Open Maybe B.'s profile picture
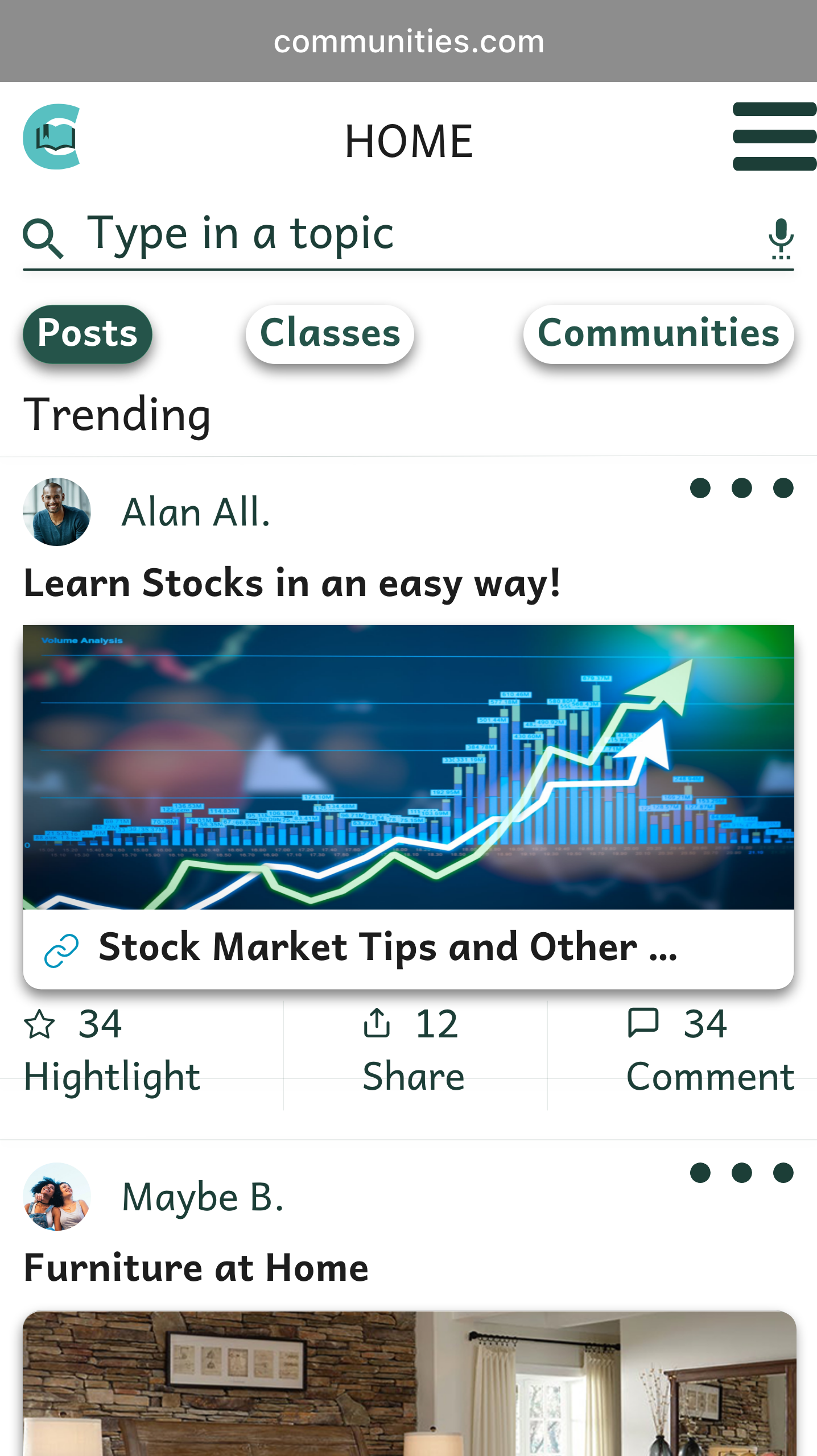 tap(56, 1197)
